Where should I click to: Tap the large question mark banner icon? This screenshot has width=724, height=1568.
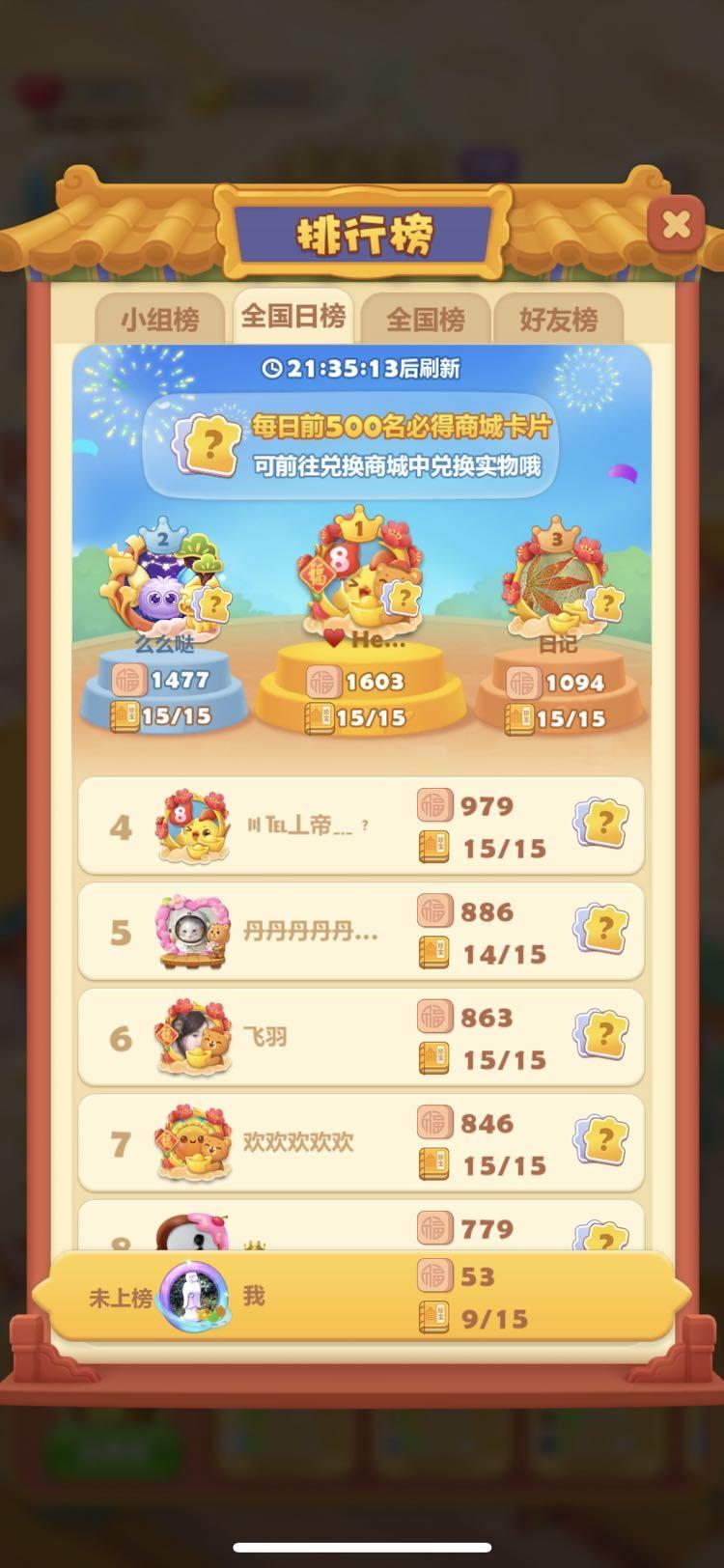tap(205, 445)
